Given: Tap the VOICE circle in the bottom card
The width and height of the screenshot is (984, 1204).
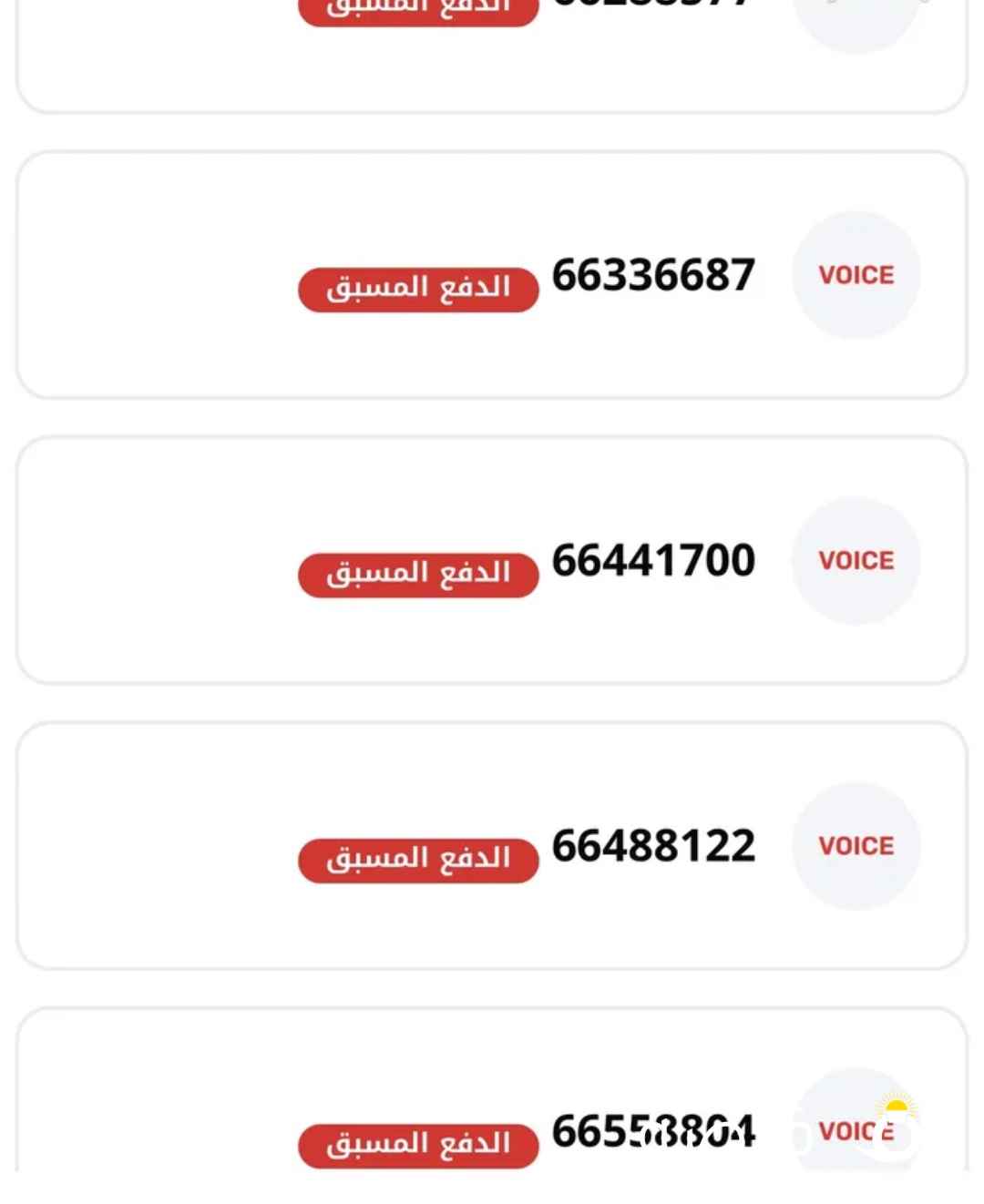Looking at the screenshot, I should 856,1129.
